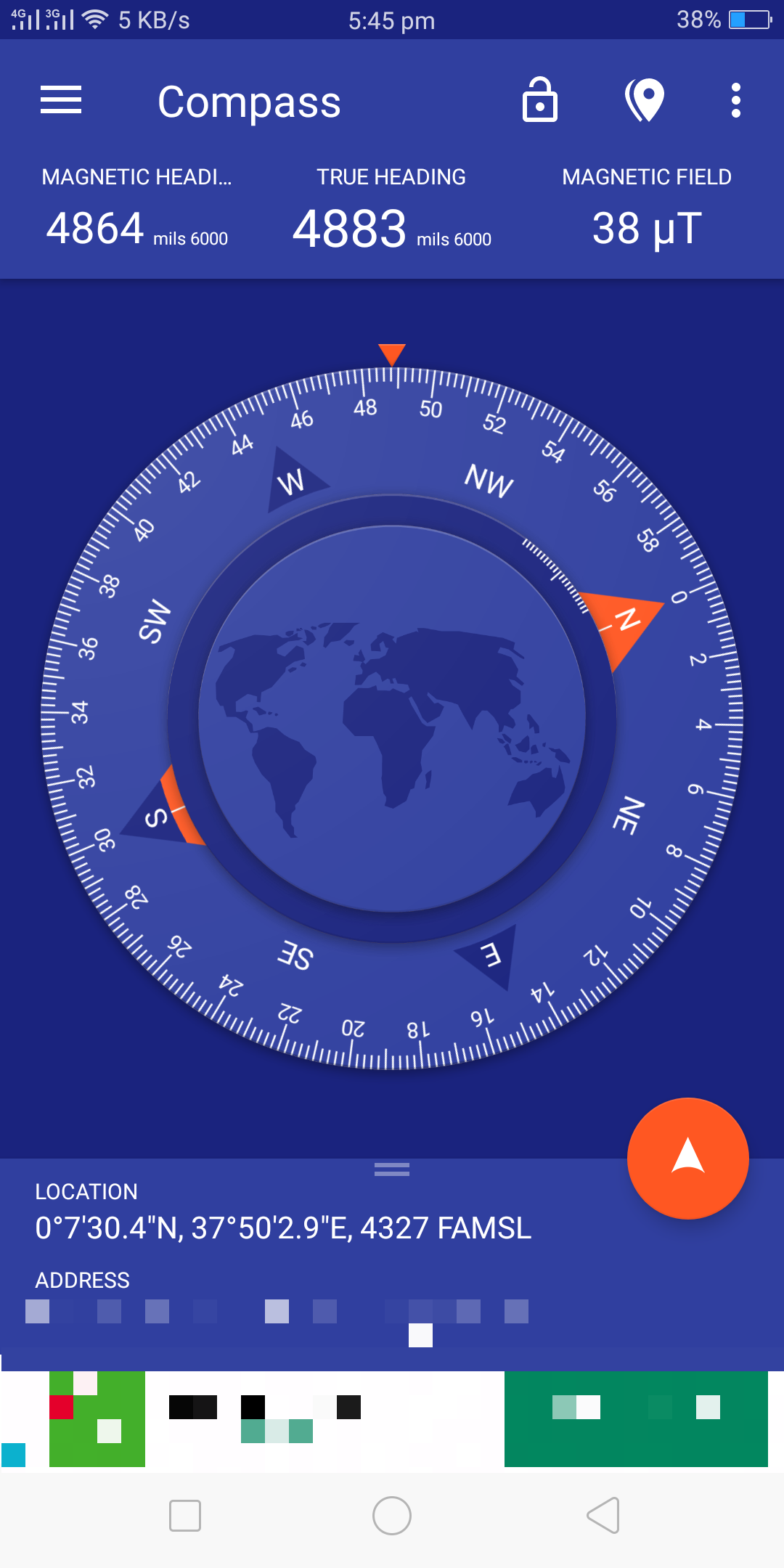Screen dimensions: 784x1568
Task: Open the navigation drawer menu
Action: point(61,101)
